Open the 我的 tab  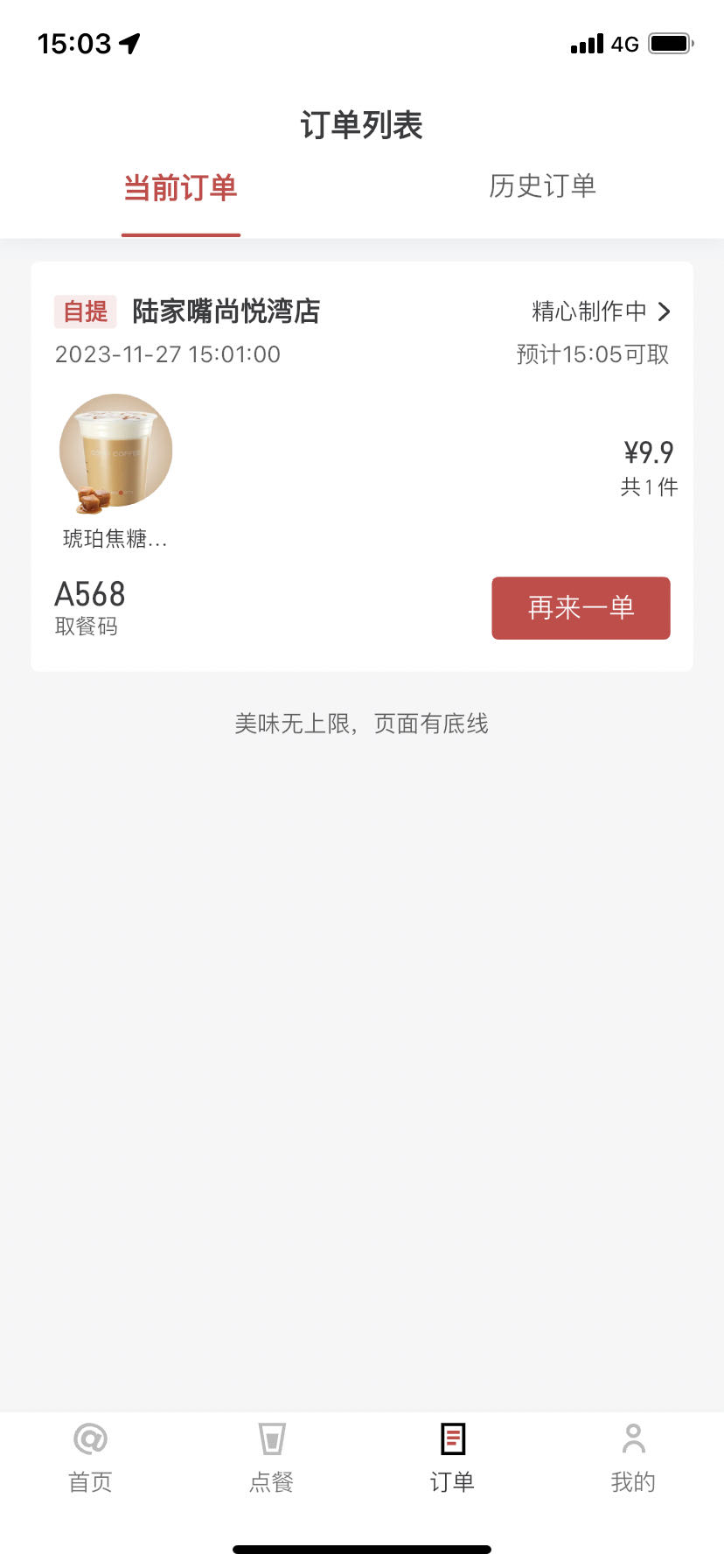click(x=633, y=1458)
